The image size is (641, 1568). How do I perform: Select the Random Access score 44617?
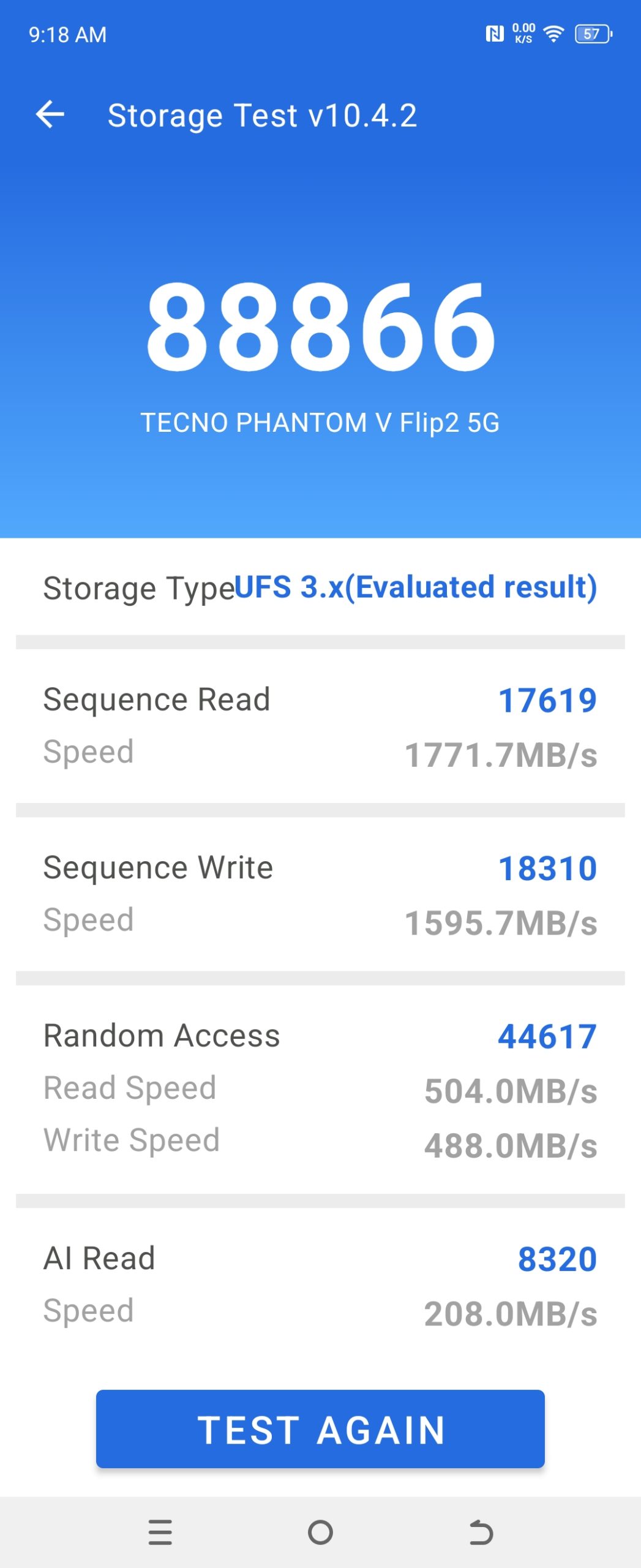(x=547, y=1035)
